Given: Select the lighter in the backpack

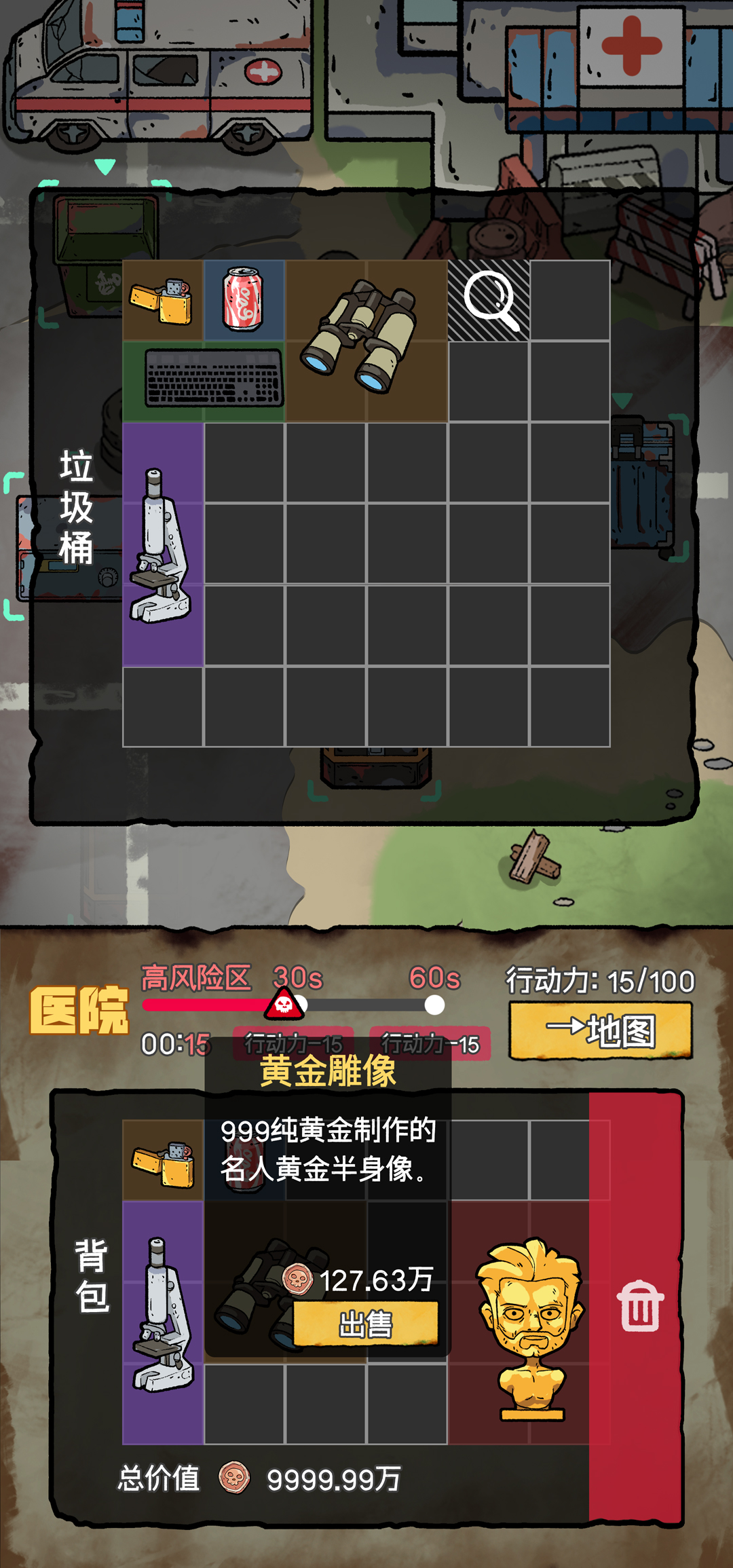Looking at the screenshot, I should tap(163, 1163).
